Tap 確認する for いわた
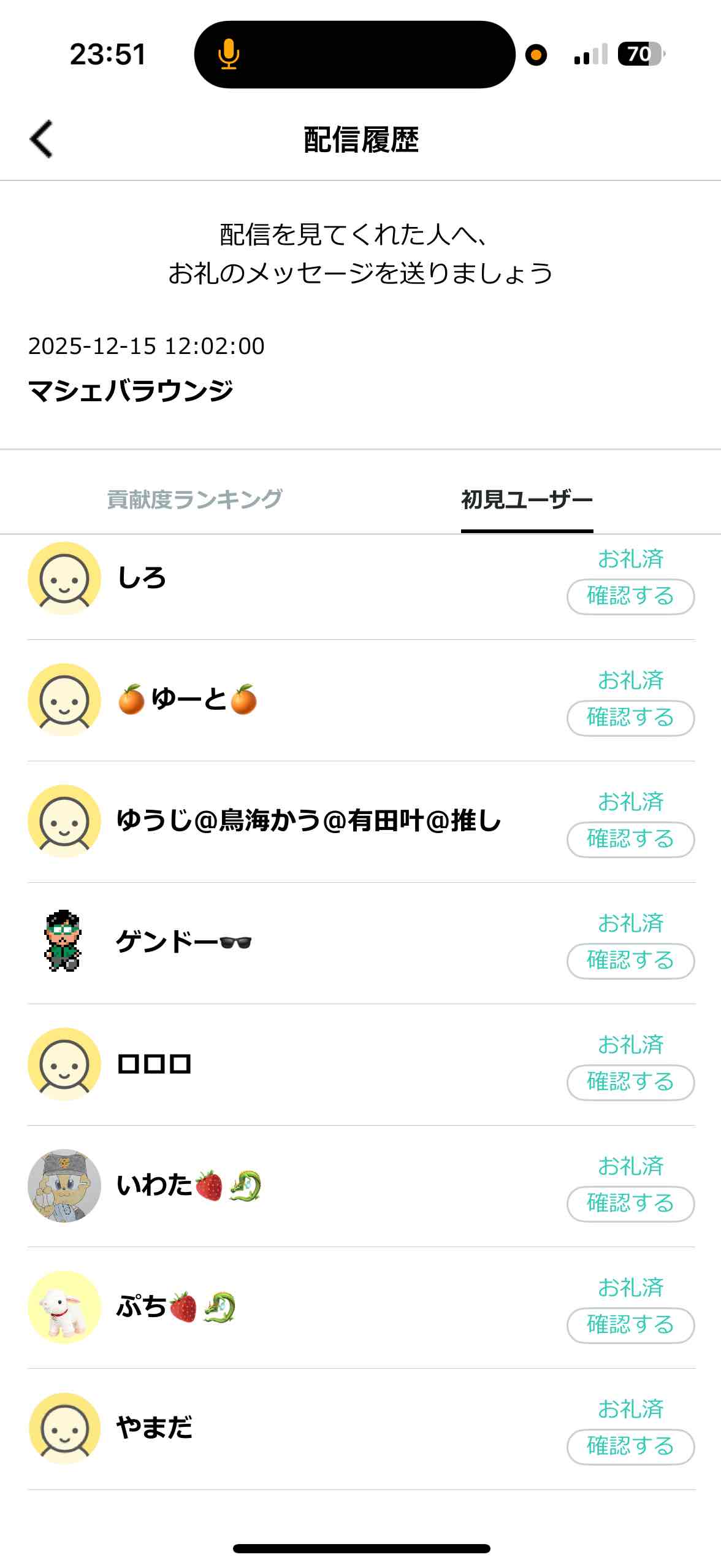The width and height of the screenshot is (721, 1568). [630, 1204]
